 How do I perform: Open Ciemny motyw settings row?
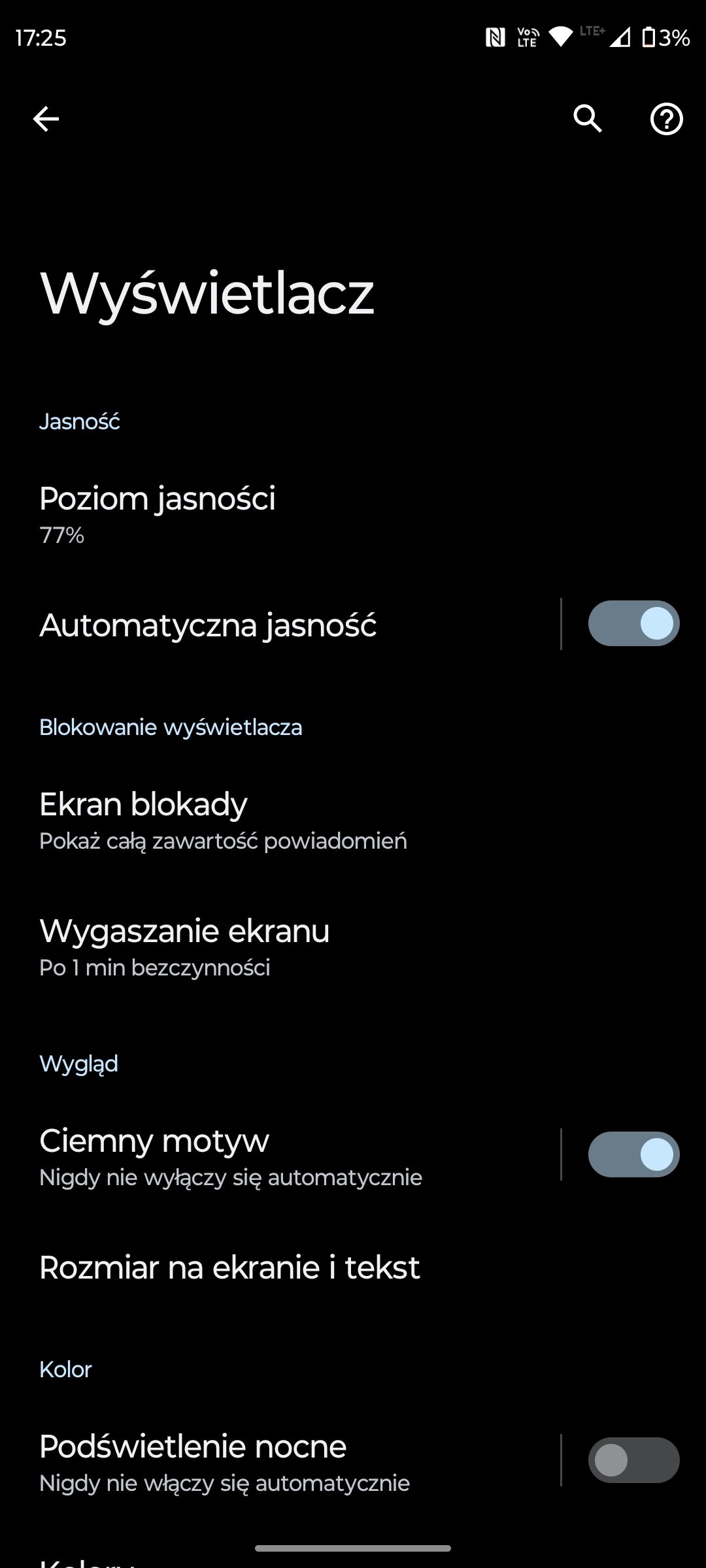[280, 1155]
